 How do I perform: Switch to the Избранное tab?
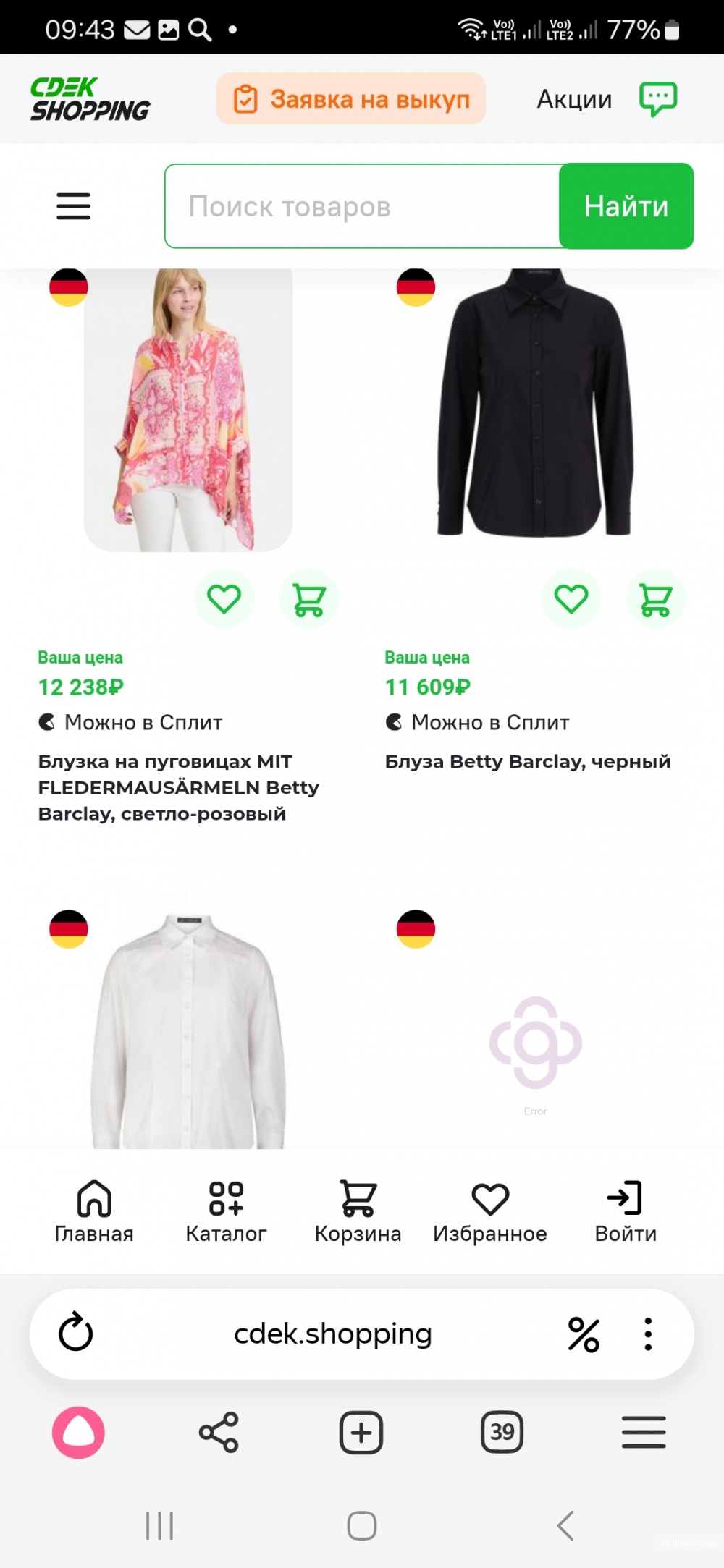[490, 1211]
